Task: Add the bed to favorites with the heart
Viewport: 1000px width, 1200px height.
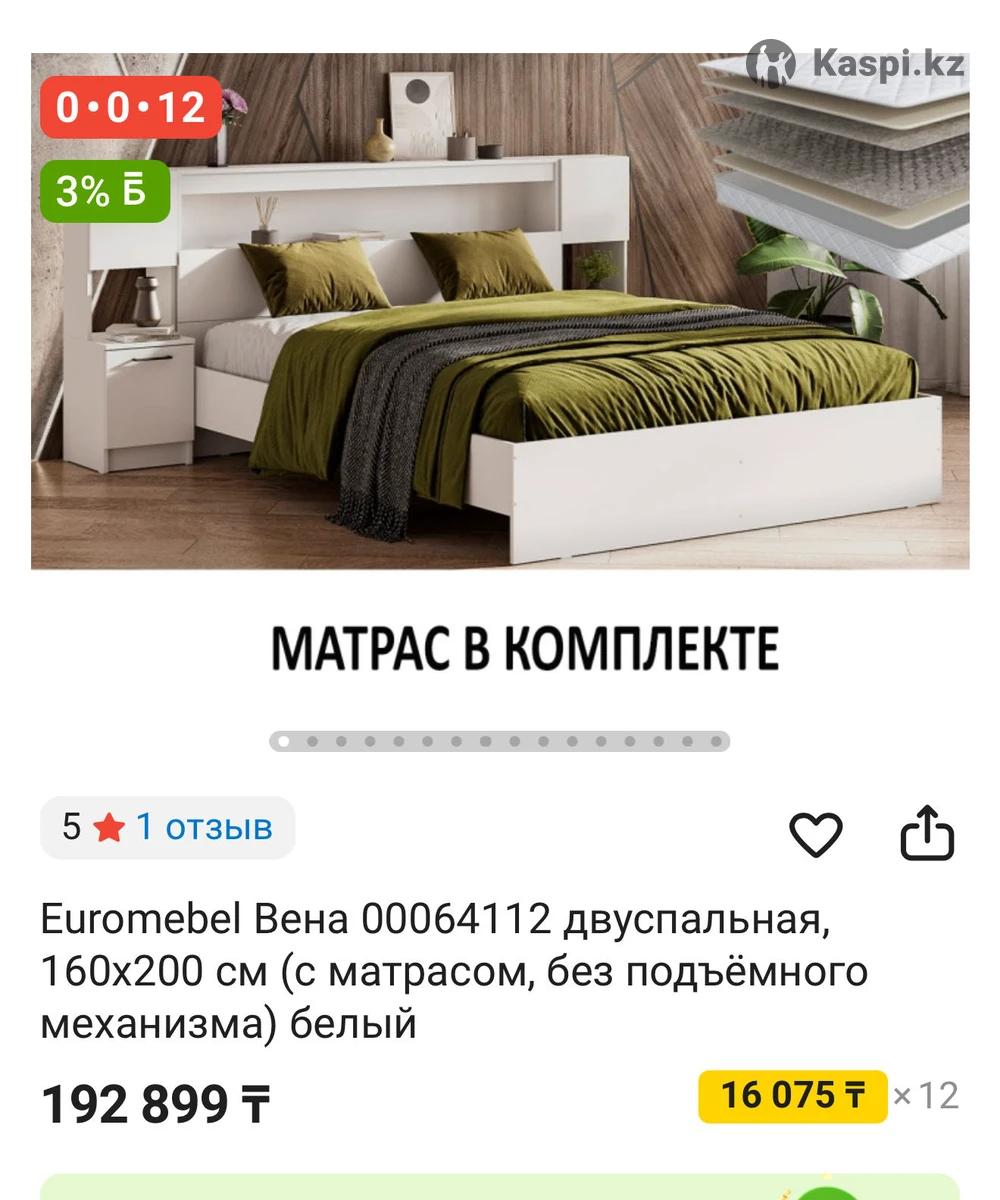Action: coord(816,834)
